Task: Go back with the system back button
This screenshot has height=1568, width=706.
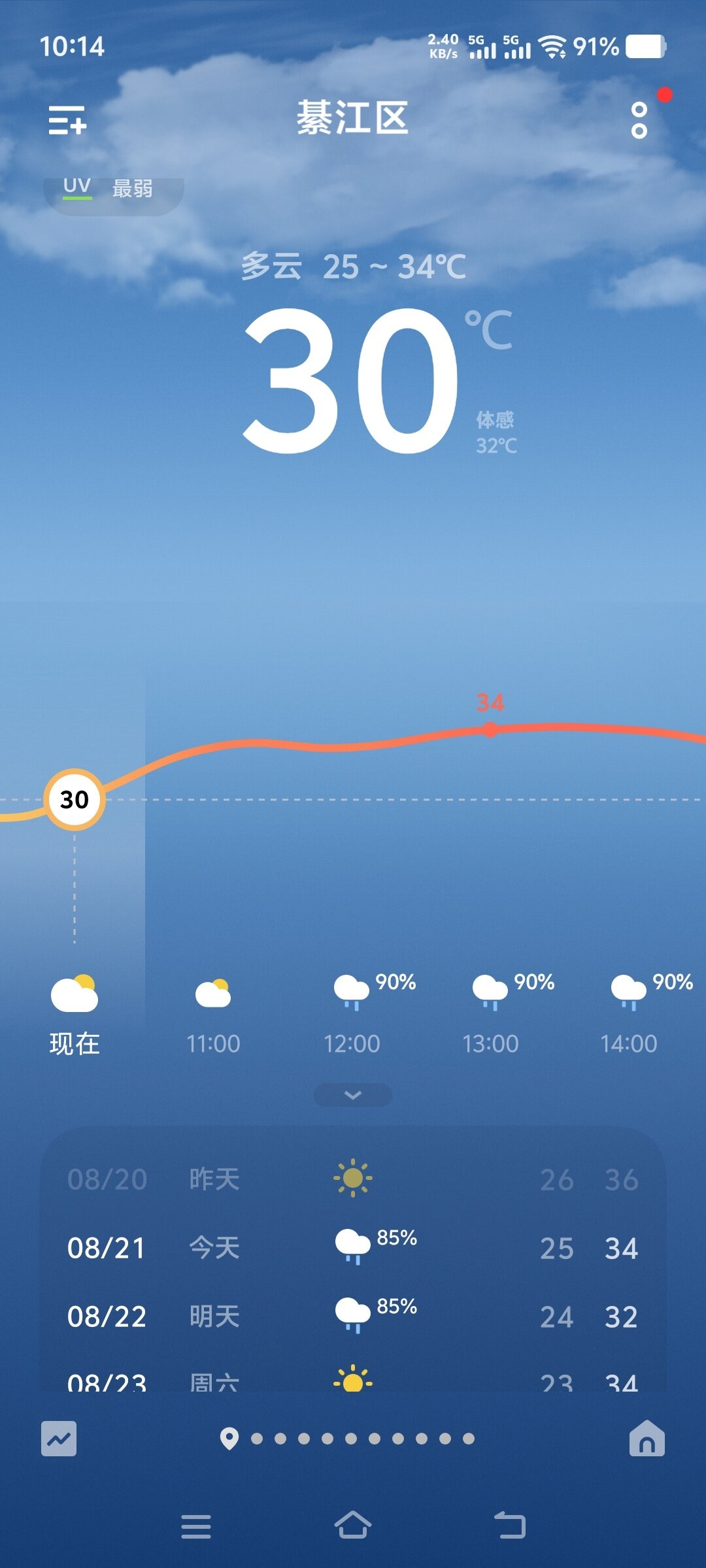Action: [x=510, y=1526]
